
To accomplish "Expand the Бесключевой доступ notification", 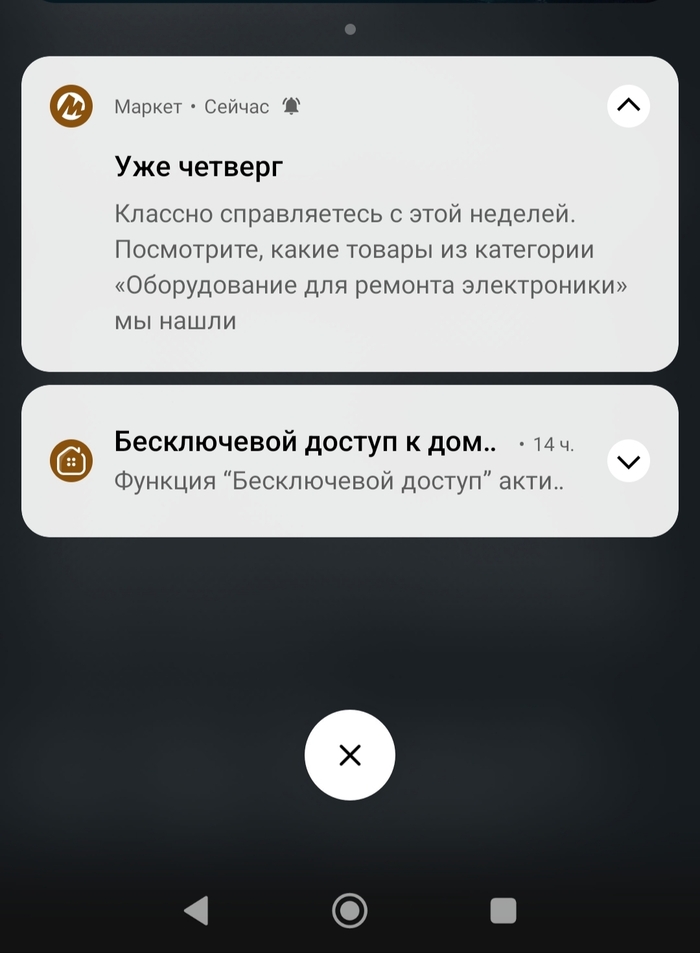I will [628, 461].
